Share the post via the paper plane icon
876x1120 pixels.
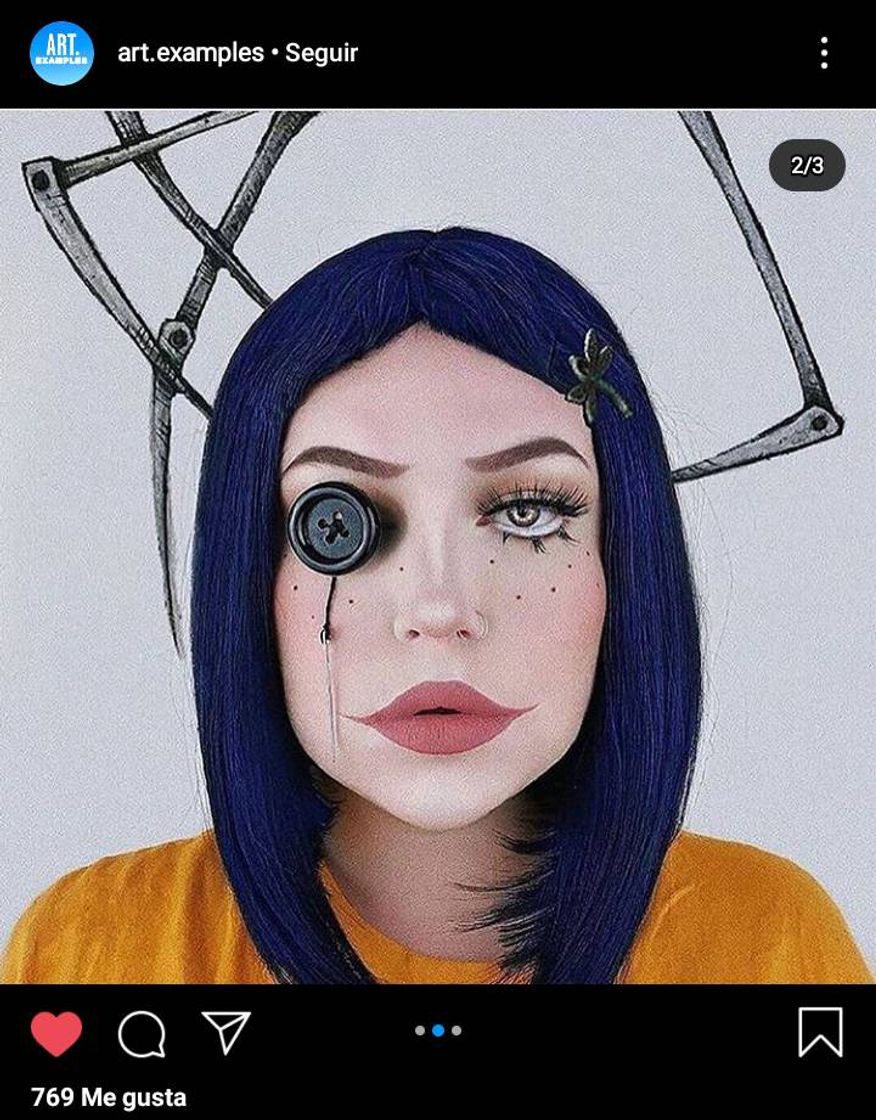(x=226, y=1032)
